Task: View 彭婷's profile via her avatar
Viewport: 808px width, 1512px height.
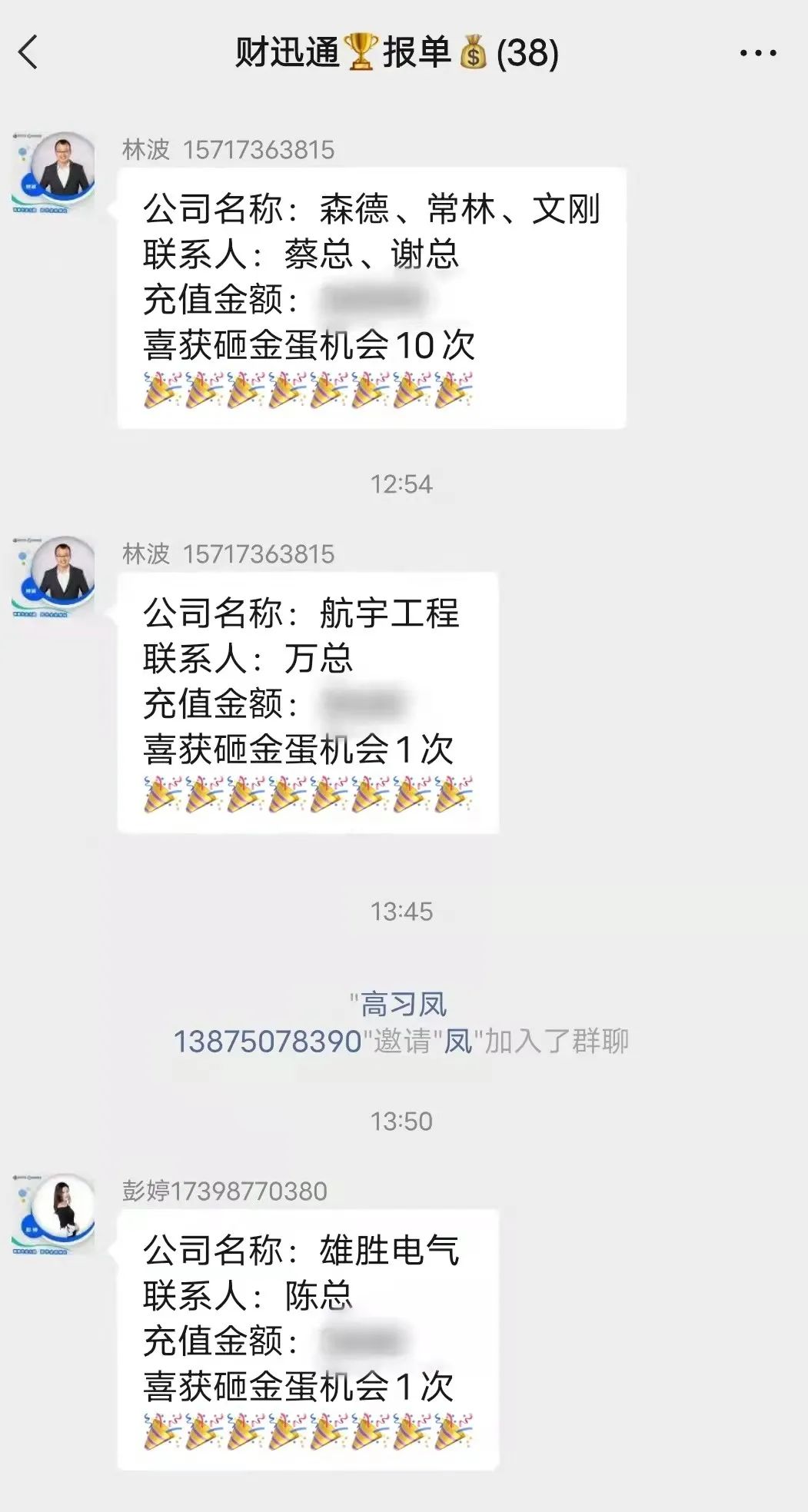Action: [53, 1214]
